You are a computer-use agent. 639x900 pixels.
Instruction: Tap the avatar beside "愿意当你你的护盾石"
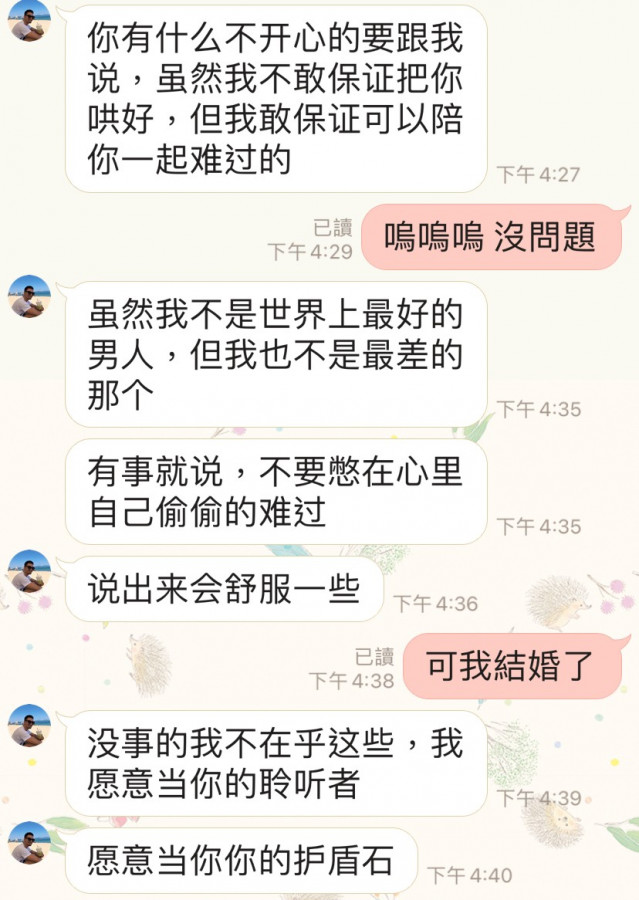29,842
